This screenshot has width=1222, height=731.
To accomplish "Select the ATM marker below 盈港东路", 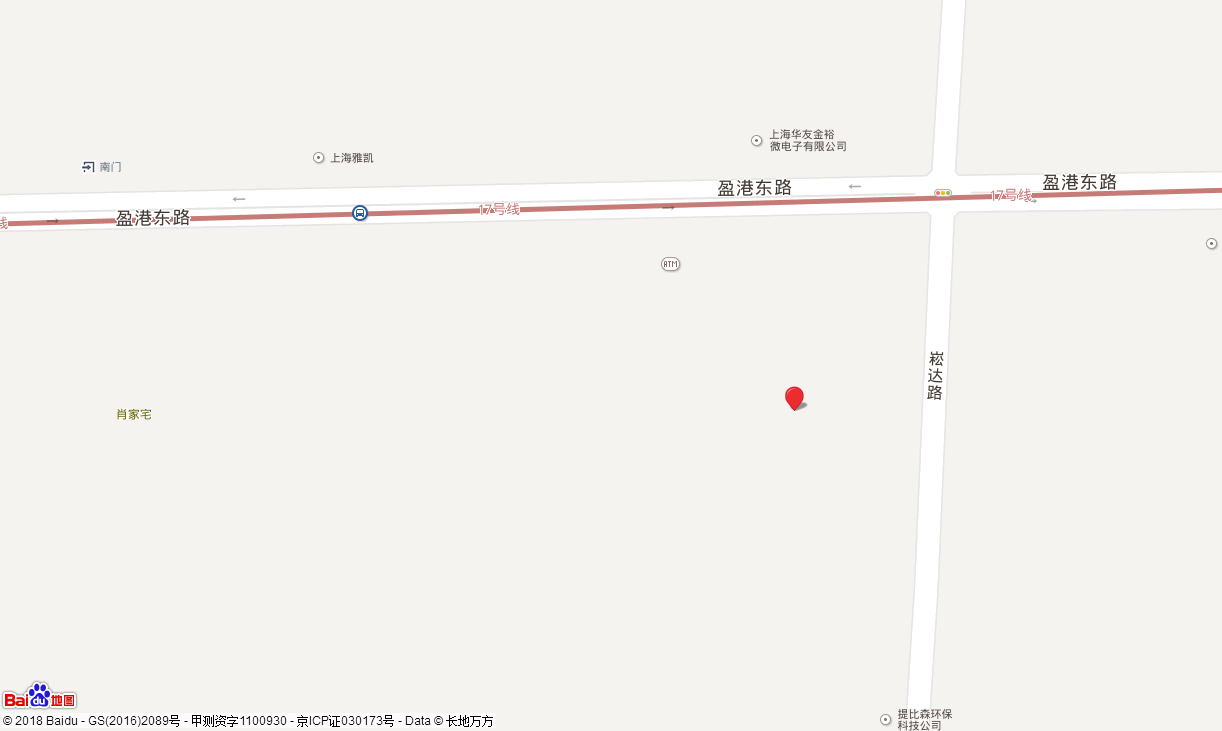I will pos(670,264).
